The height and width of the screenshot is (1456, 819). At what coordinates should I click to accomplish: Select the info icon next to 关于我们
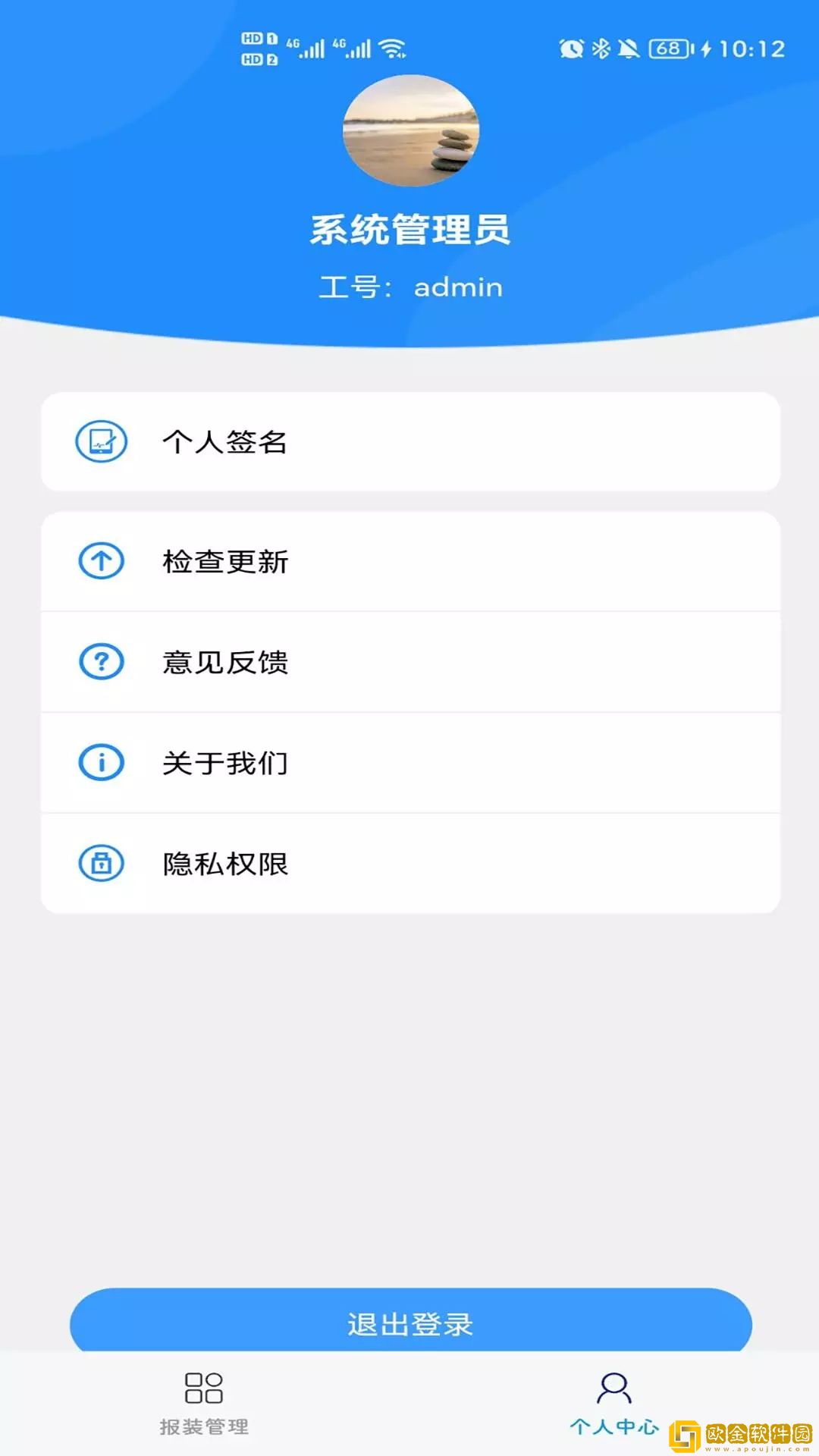(x=101, y=763)
